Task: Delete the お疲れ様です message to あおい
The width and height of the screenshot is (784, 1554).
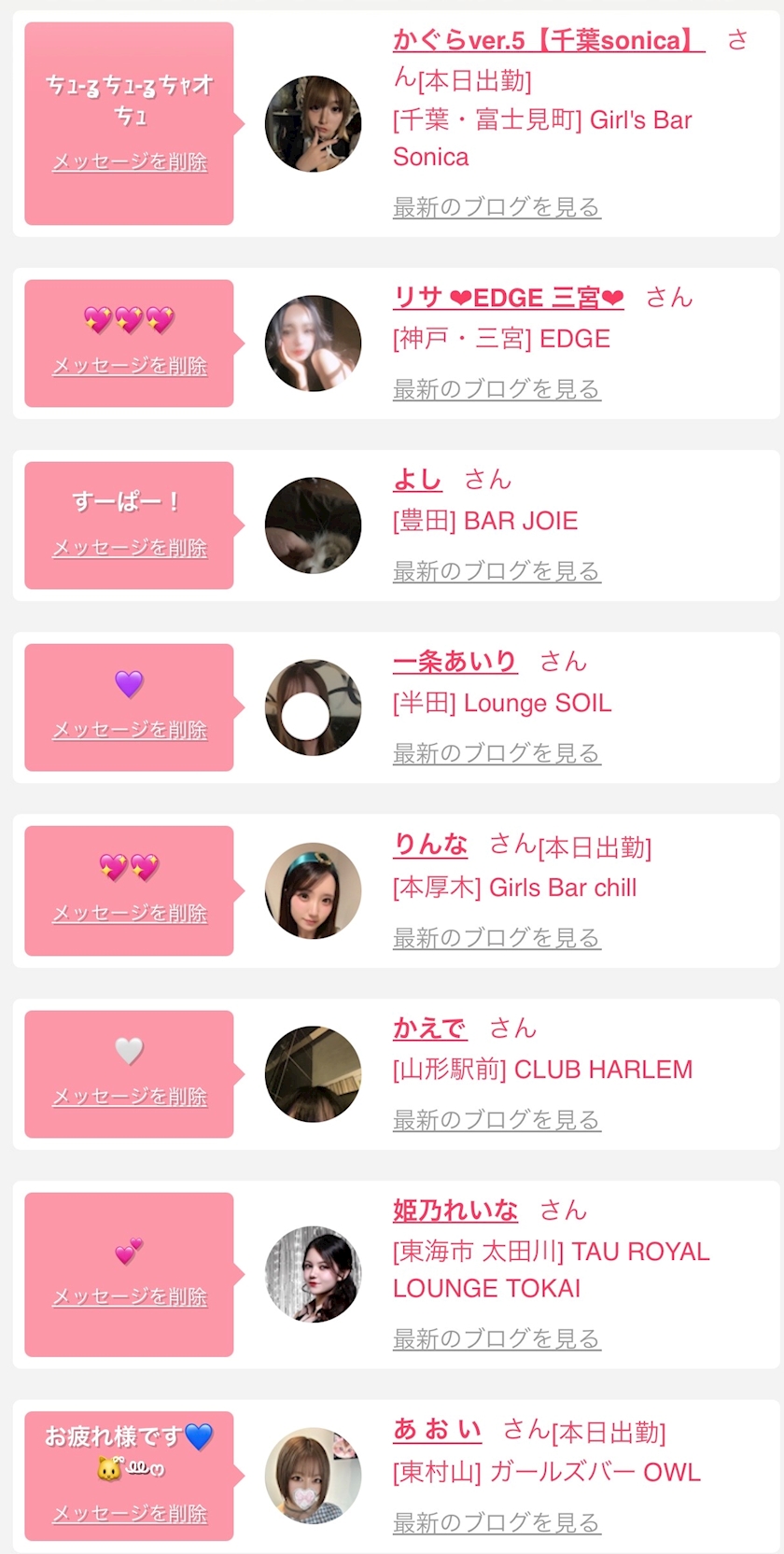Action: [130, 1514]
